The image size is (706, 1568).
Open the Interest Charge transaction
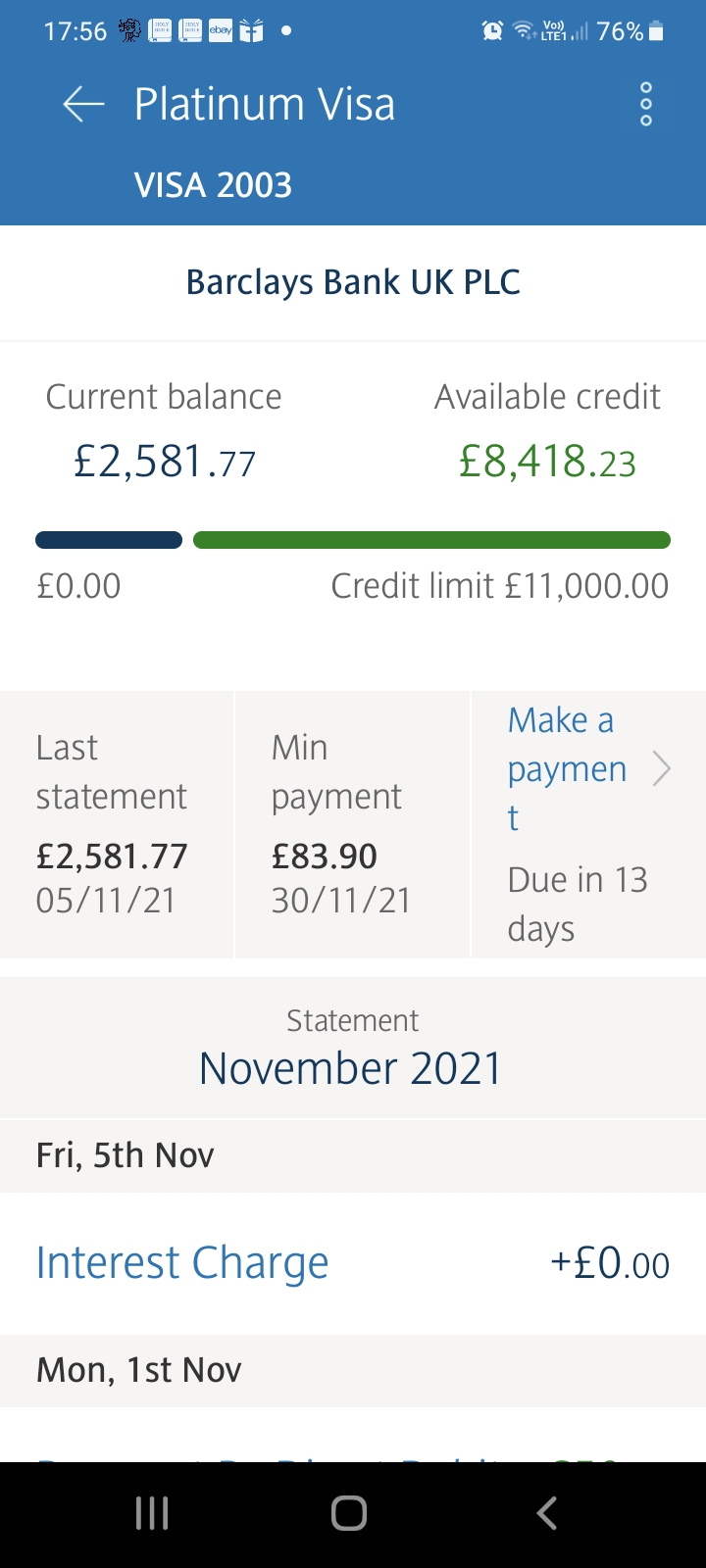(x=182, y=1262)
